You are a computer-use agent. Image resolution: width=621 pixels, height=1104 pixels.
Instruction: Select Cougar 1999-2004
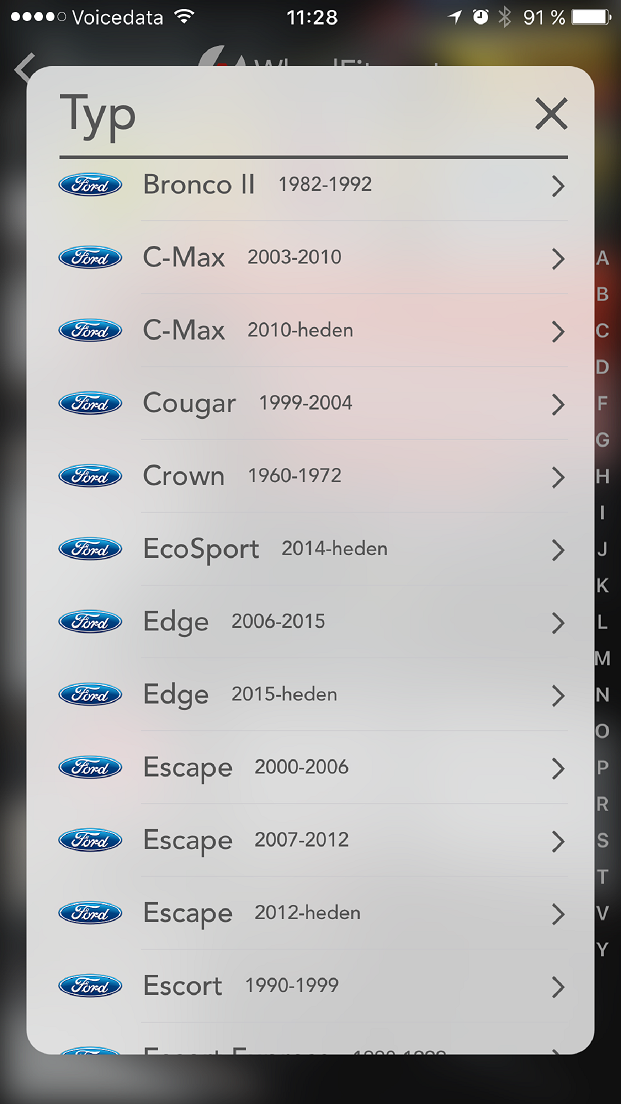(x=312, y=404)
